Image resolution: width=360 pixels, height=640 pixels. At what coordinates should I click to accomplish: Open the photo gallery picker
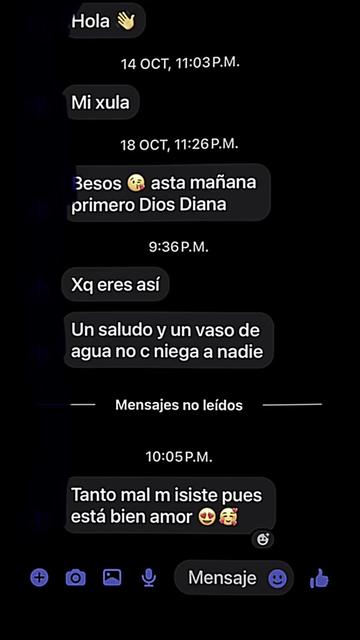coord(112,578)
